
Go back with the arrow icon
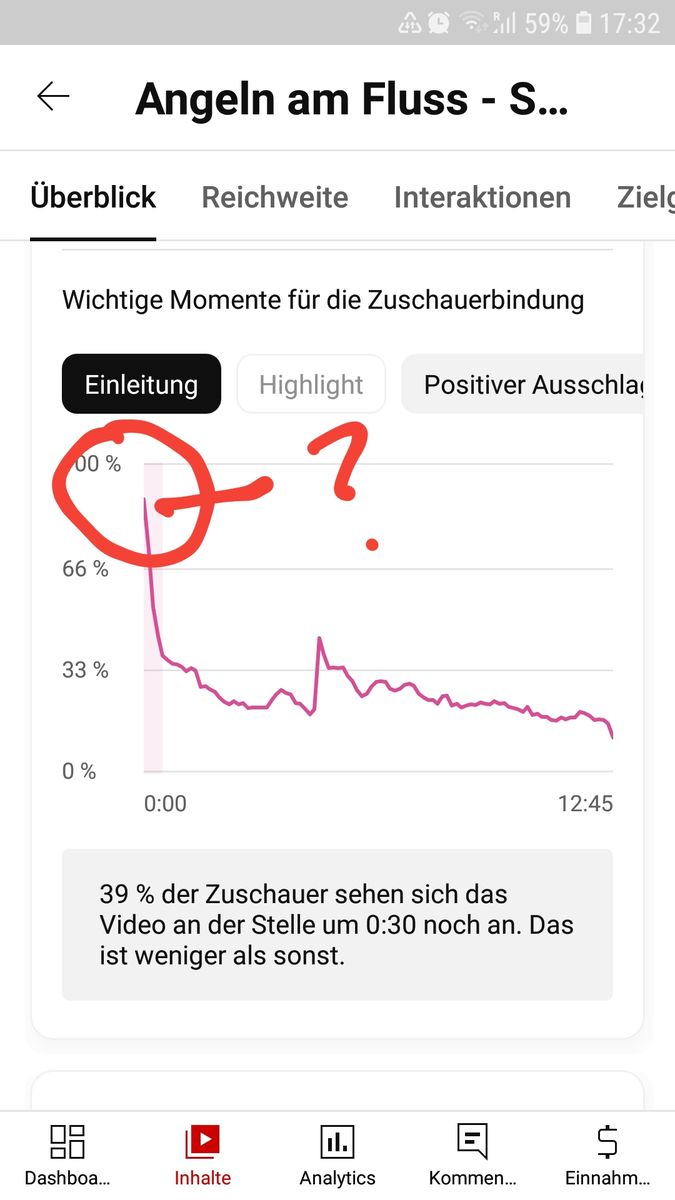(x=53, y=97)
